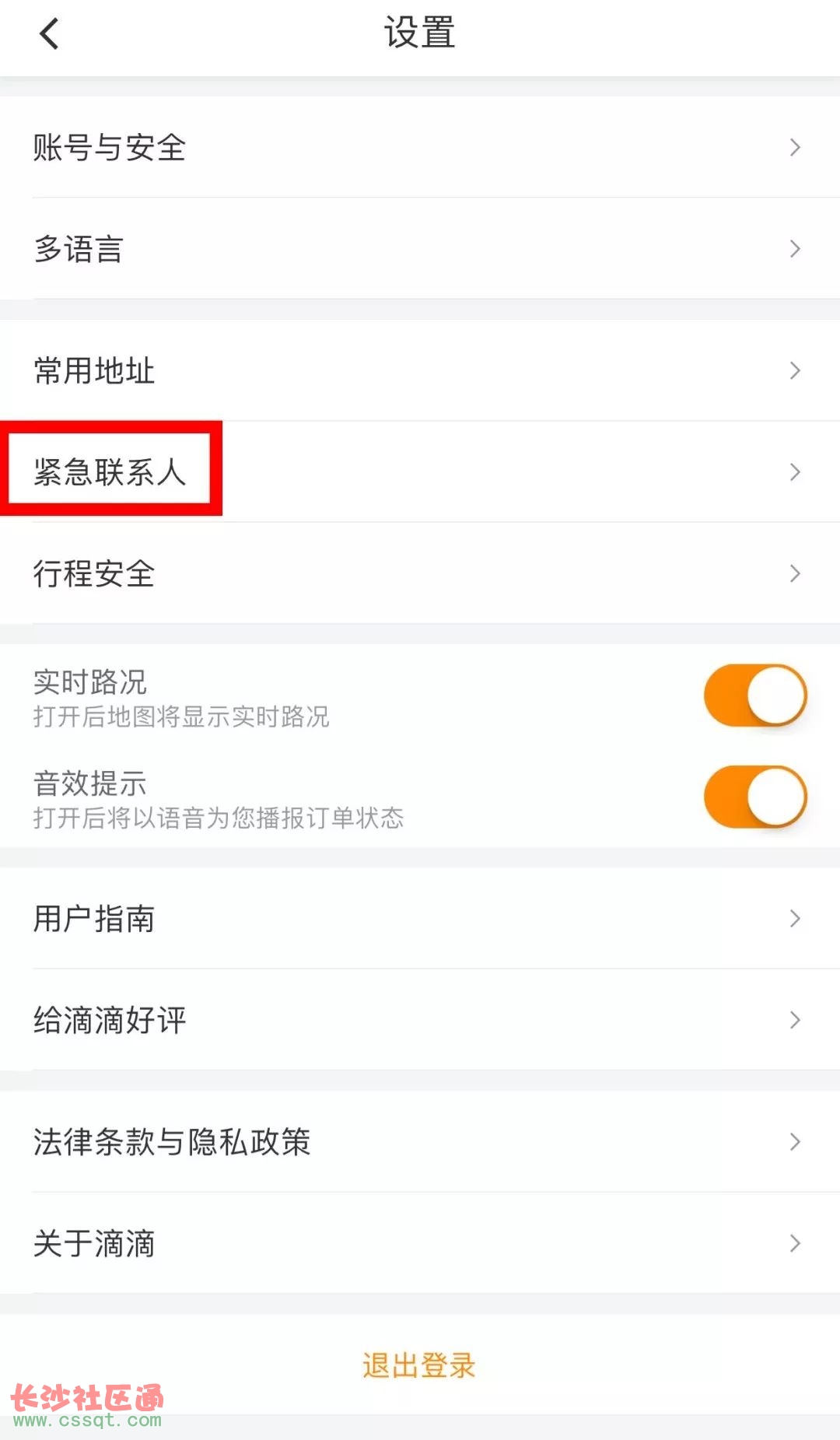The width and height of the screenshot is (840, 1440).
Task: Go back from the 设置 page
Action: (49, 34)
